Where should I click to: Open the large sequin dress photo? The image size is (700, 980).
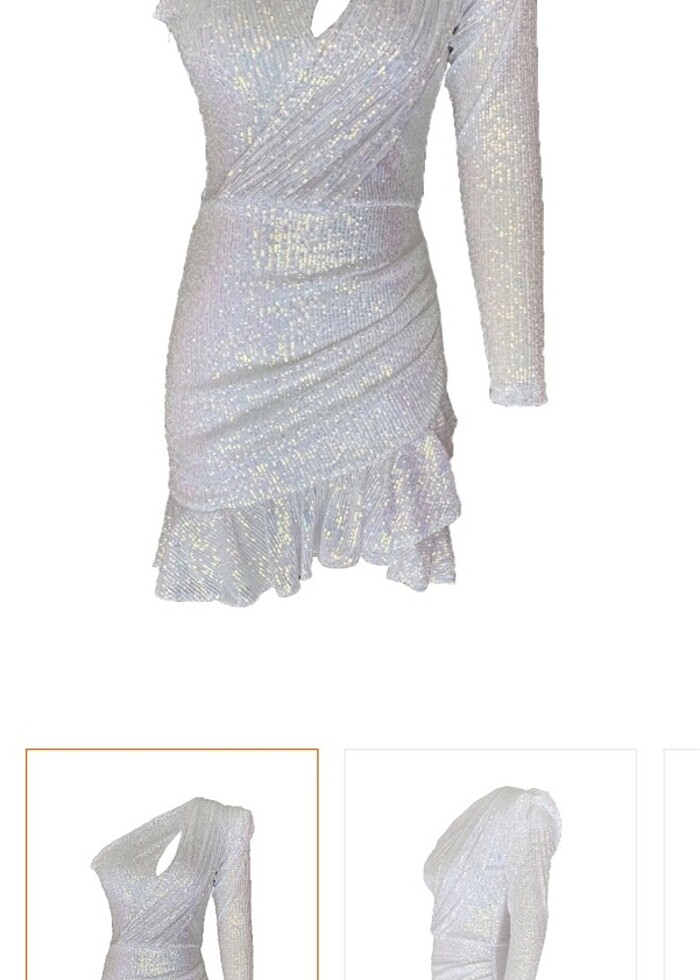coord(350,300)
